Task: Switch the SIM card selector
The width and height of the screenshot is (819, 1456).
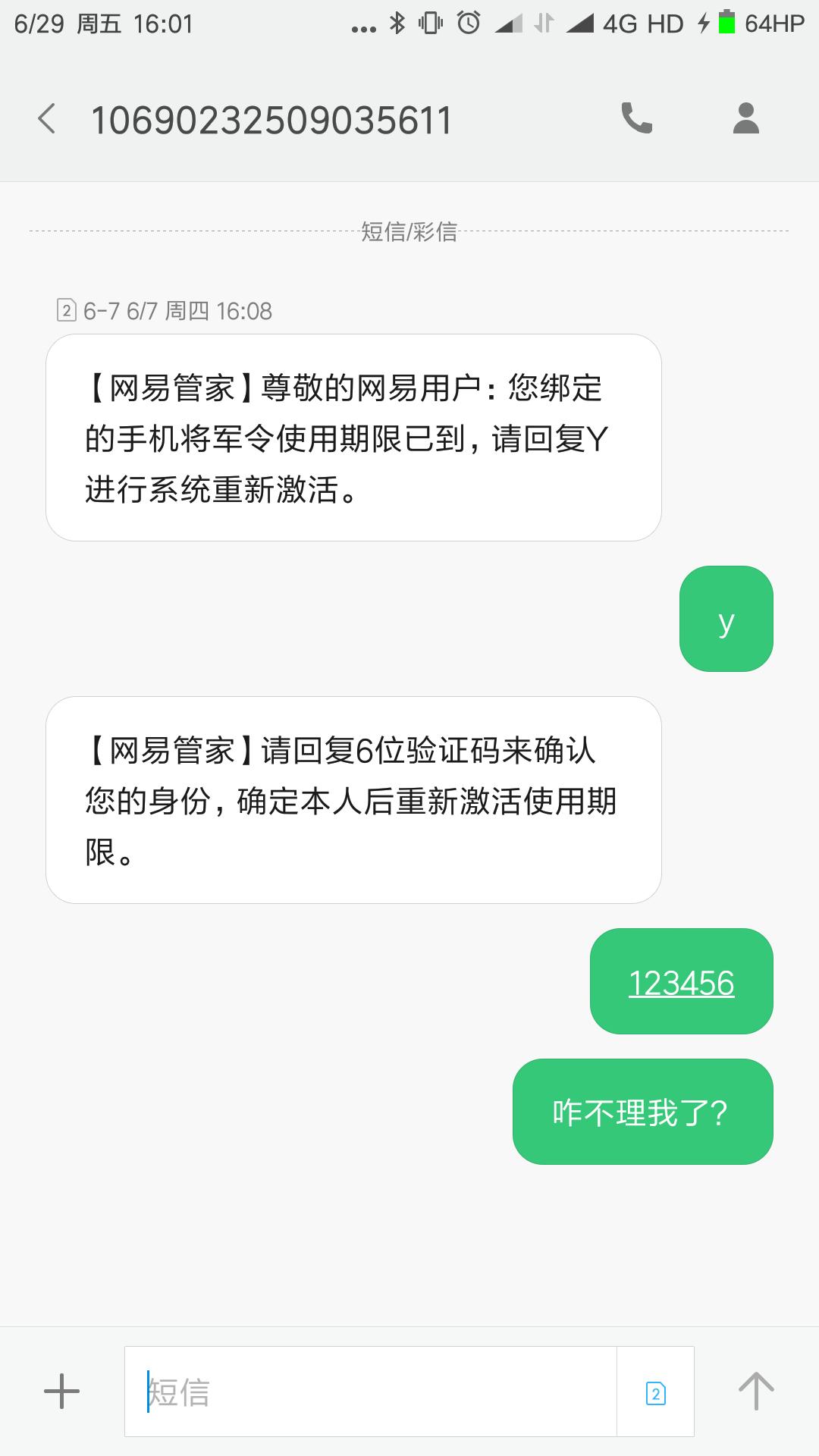Action: pyautogui.click(x=656, y=1392)
